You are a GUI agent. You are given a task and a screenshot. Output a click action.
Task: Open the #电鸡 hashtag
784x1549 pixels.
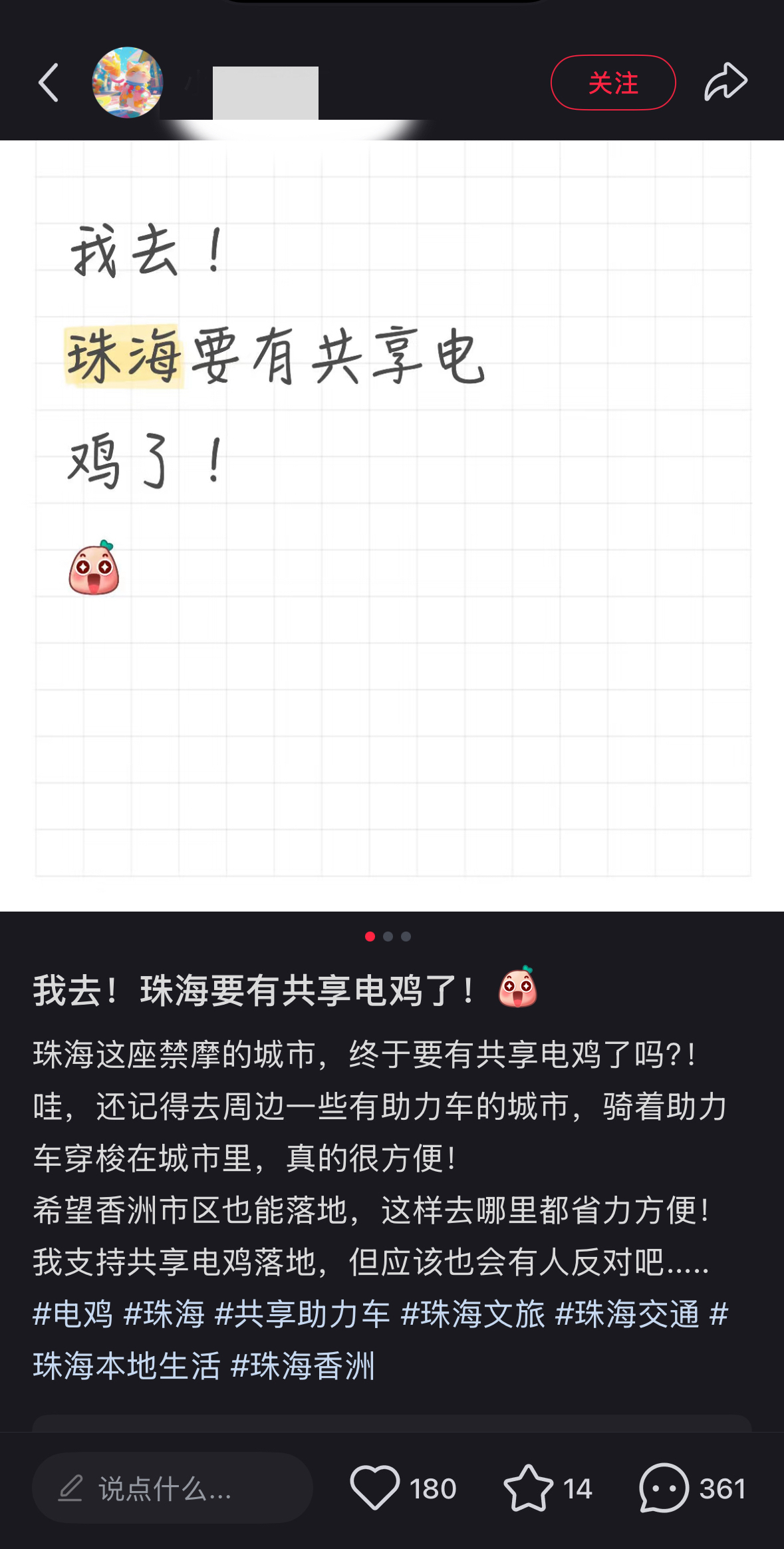[x=73, y=1314]
